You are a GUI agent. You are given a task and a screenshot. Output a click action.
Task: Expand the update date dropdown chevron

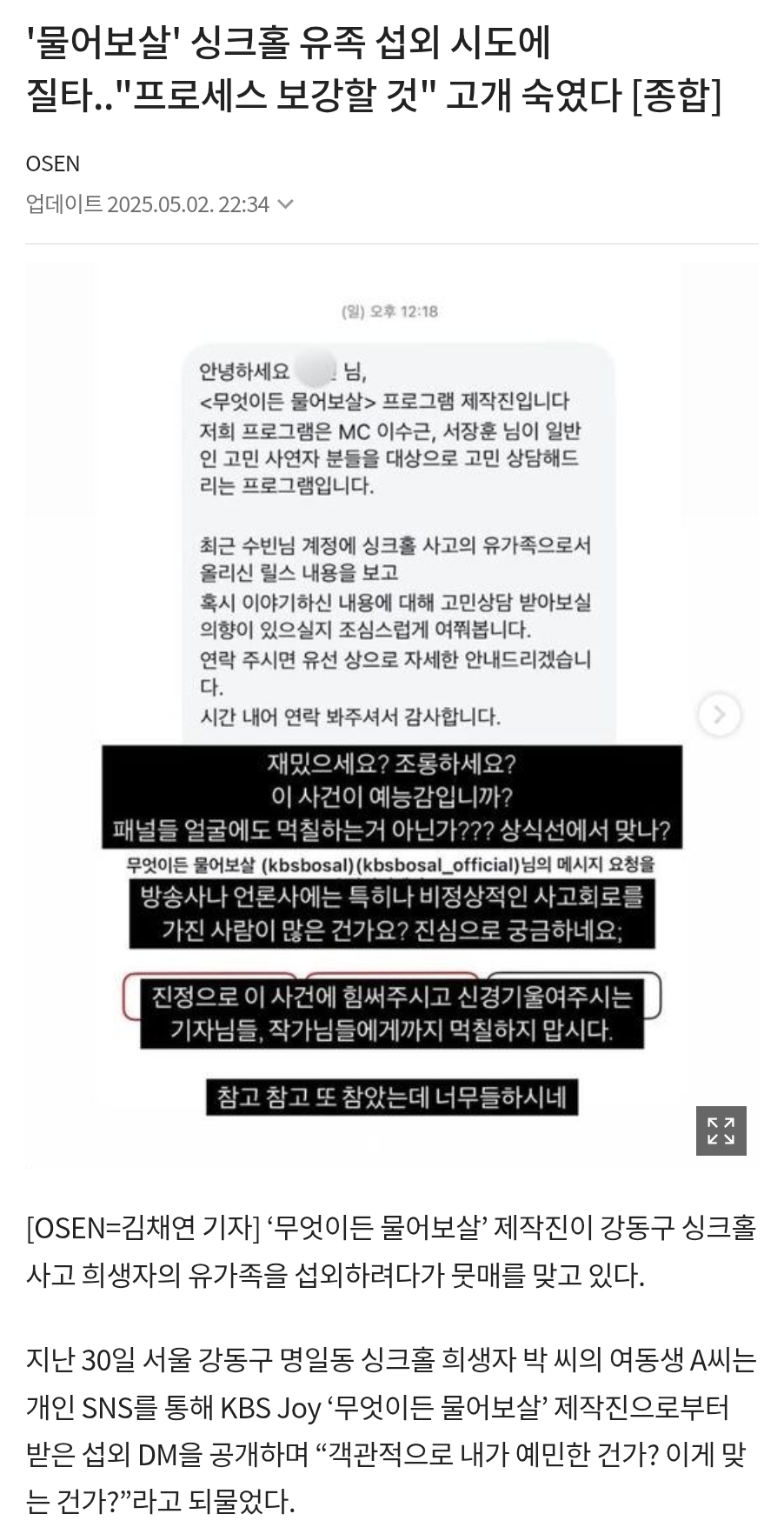point(286,205)
